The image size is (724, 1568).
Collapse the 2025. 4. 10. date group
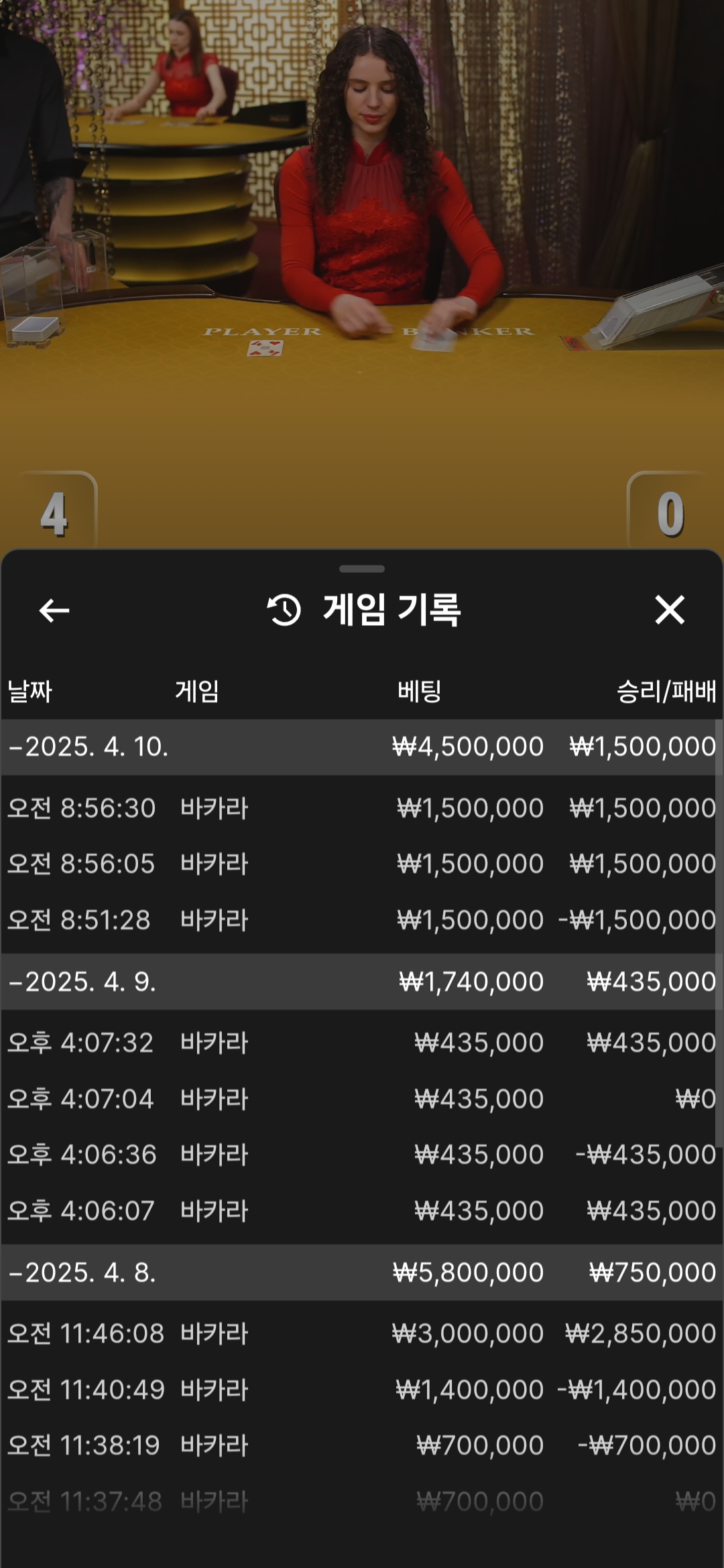click(x=362, y=747)
